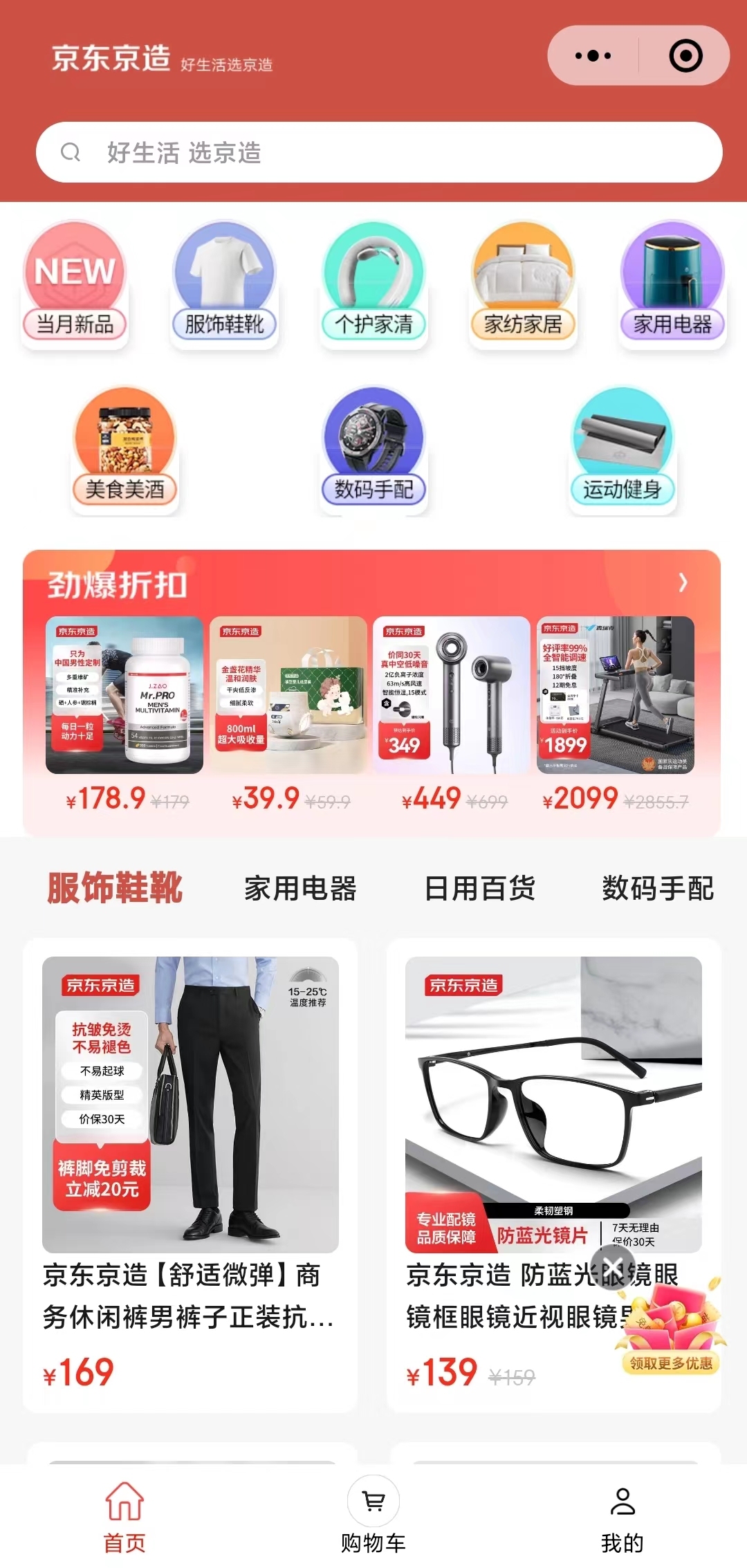Close the mini program via the circle icon
747x1568 pixels.
[685, 56]
